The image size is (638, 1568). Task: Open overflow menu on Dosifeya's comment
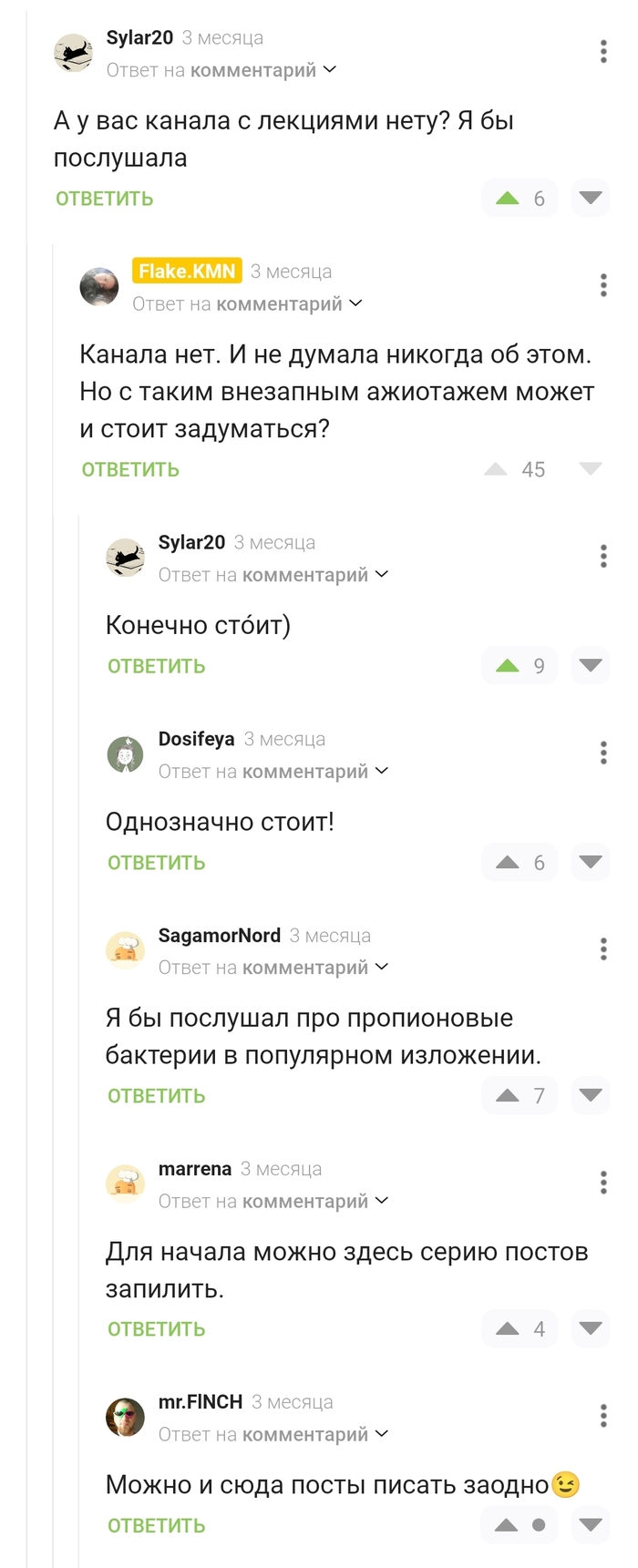click(x=603, y=753)
